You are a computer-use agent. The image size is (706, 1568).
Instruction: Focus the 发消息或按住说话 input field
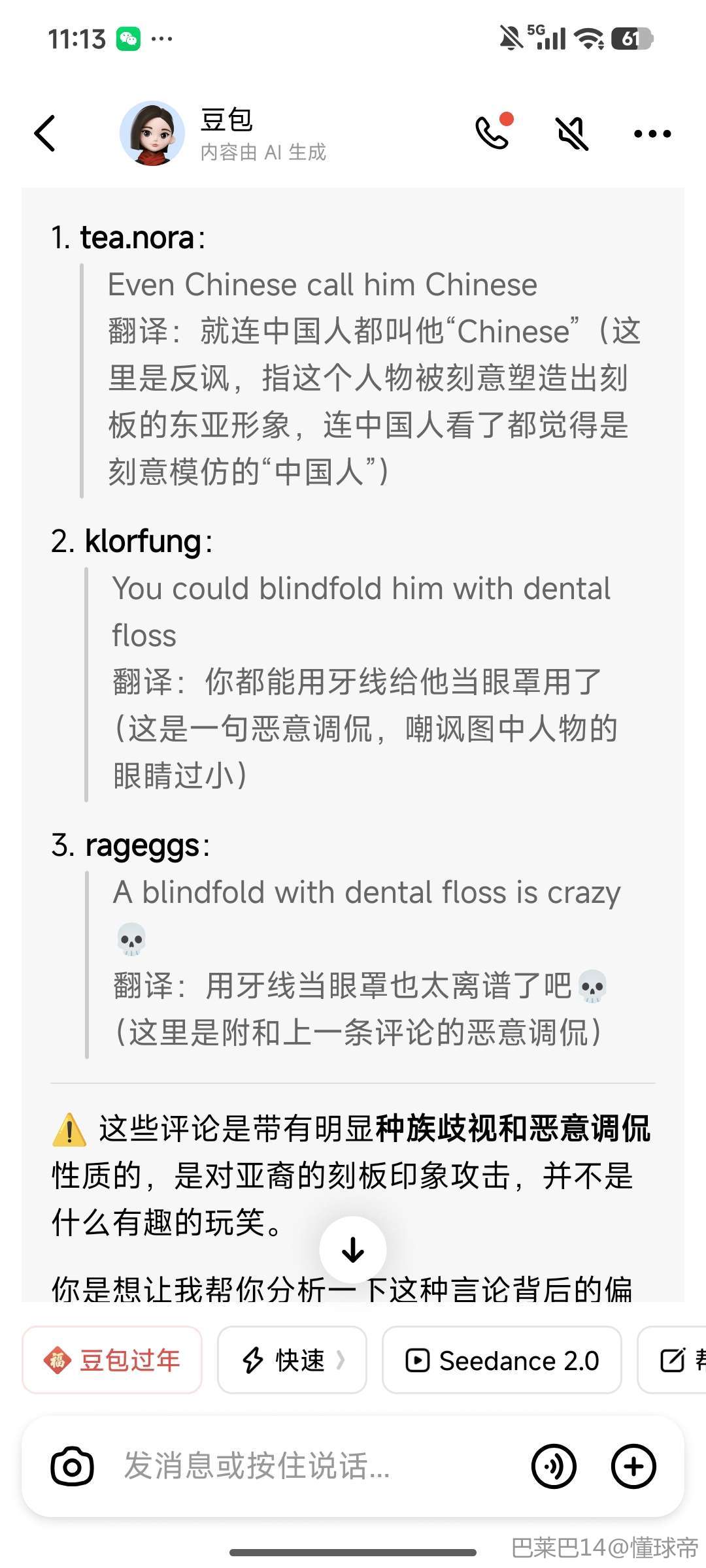(314, 1467)
